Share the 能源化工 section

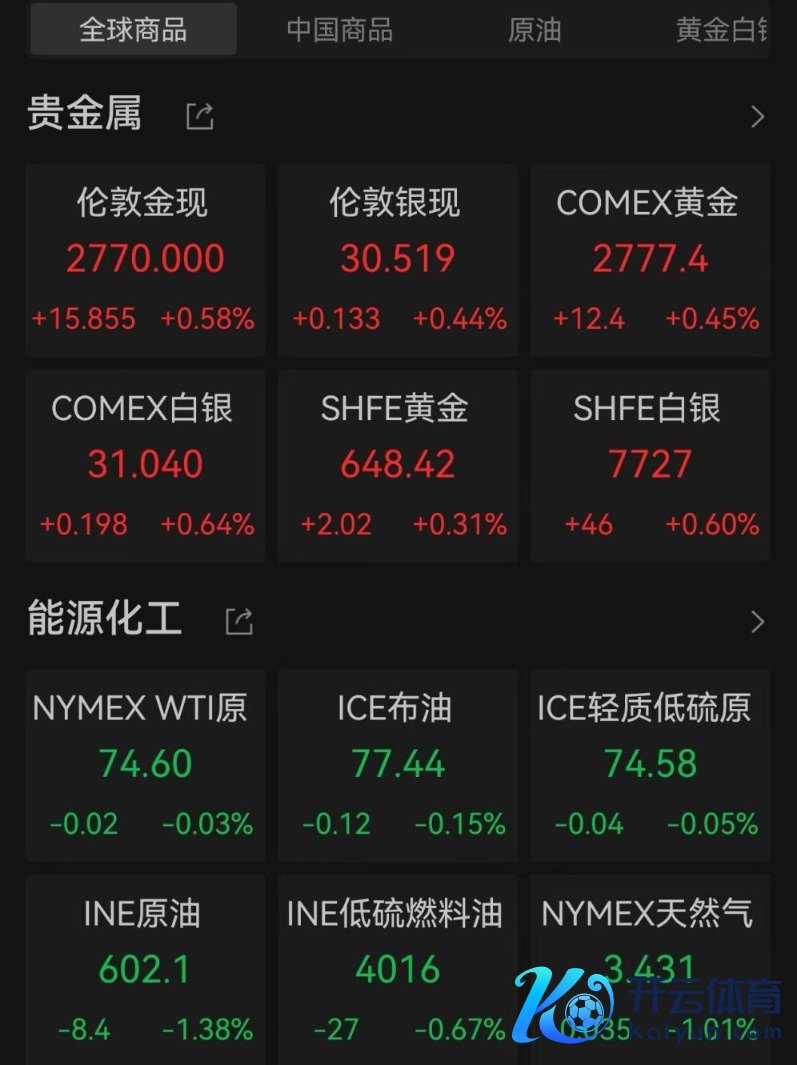coord(239,622)
